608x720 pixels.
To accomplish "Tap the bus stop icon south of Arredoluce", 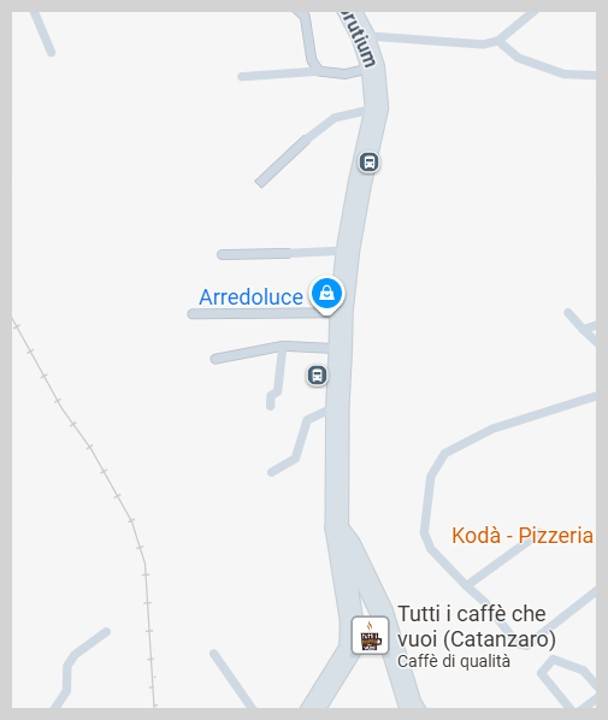I will coord(317,376).
